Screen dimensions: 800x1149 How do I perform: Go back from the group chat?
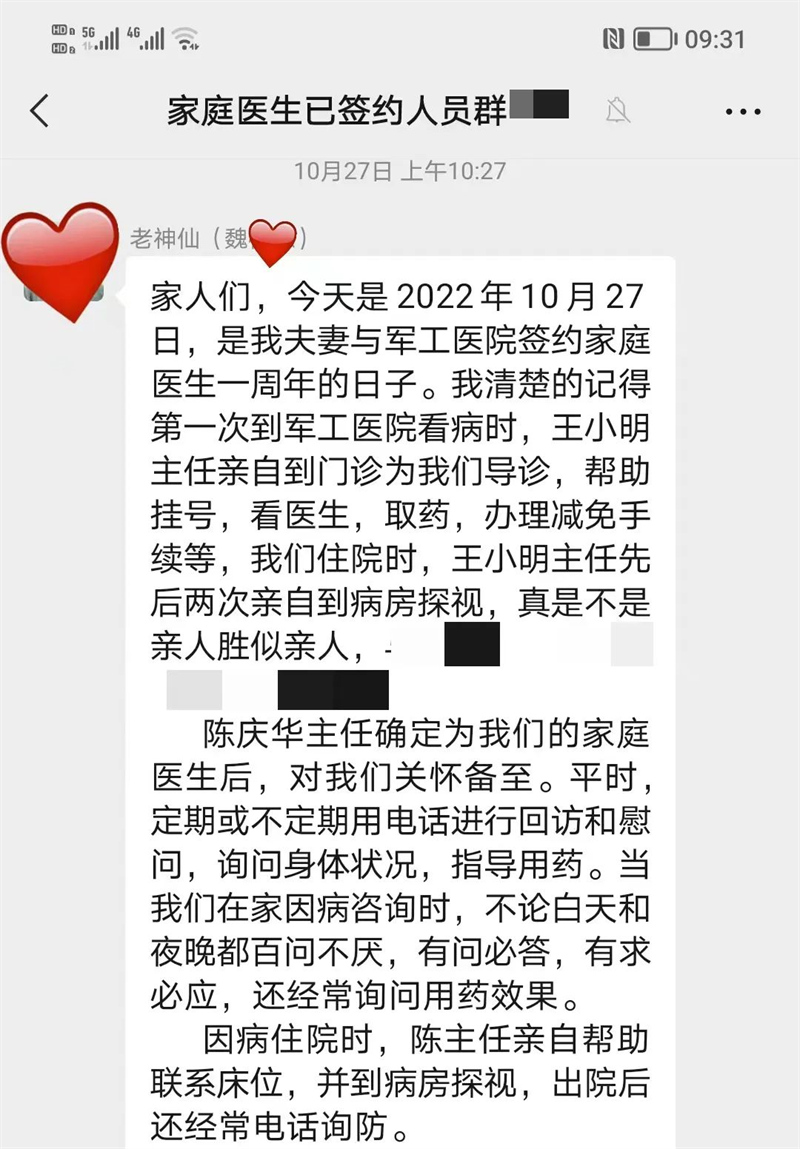pyautogui.click(x=40, y=111)
